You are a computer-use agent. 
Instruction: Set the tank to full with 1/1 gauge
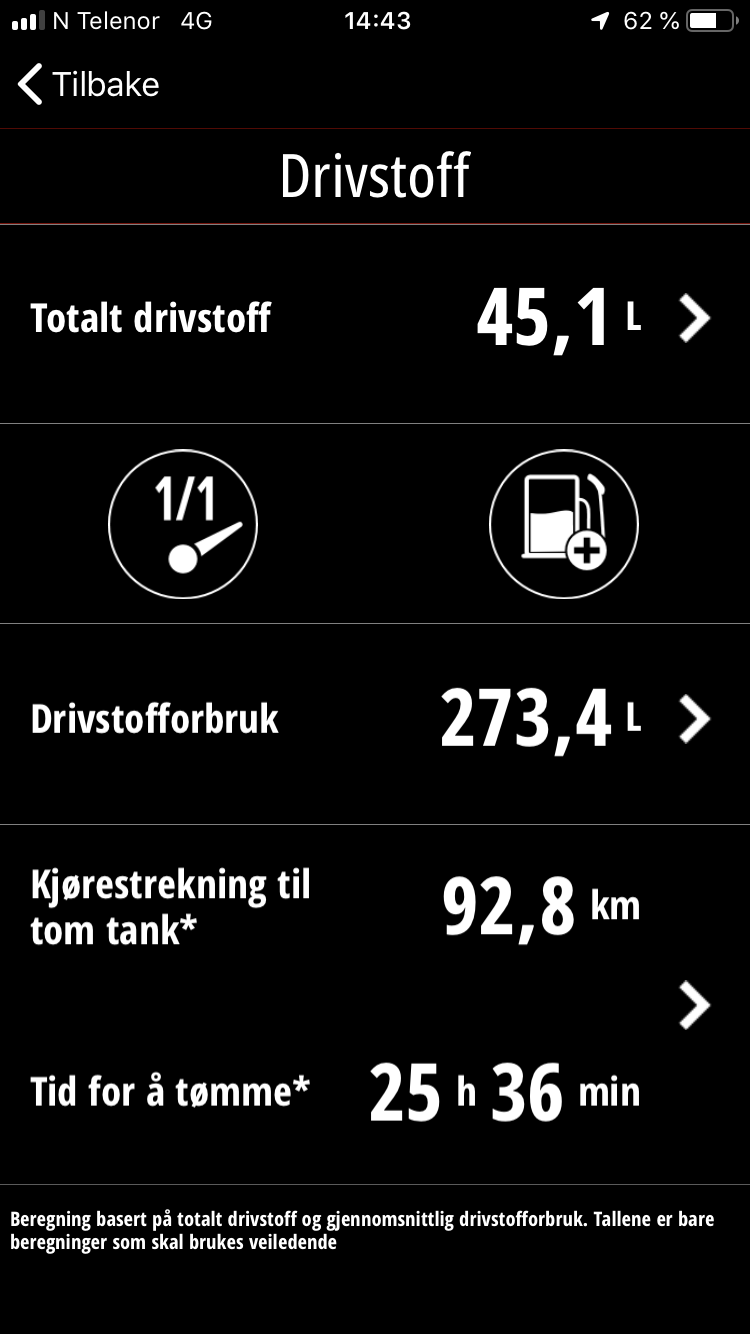click(x=183, y=523)
